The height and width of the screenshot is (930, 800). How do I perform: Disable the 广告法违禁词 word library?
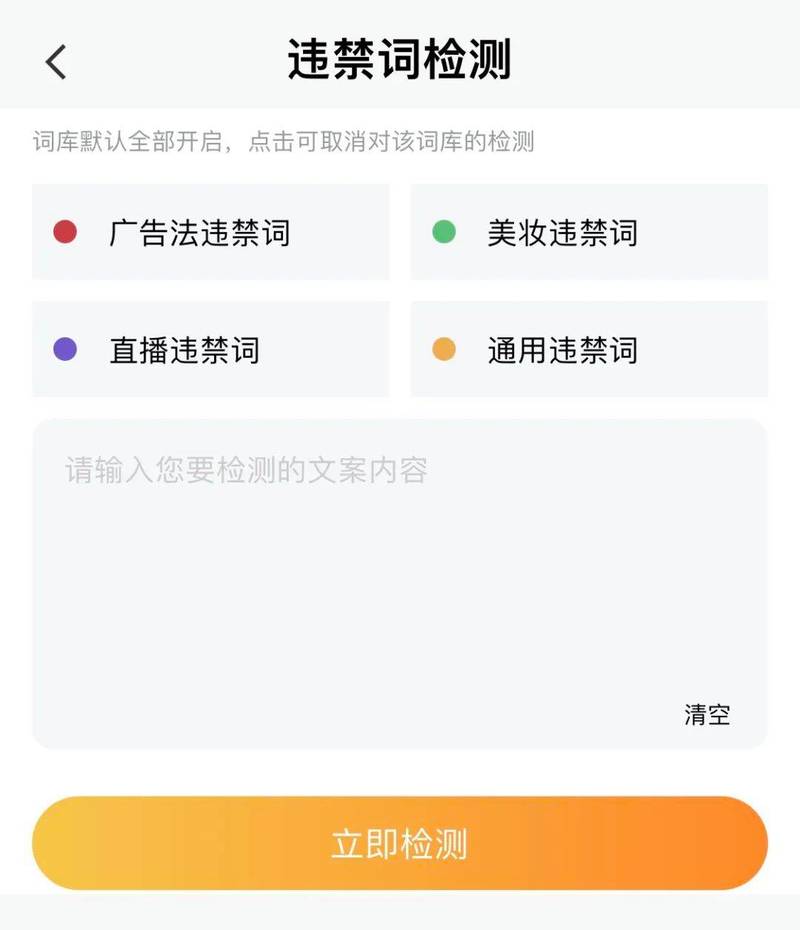(x=210, y=232)
